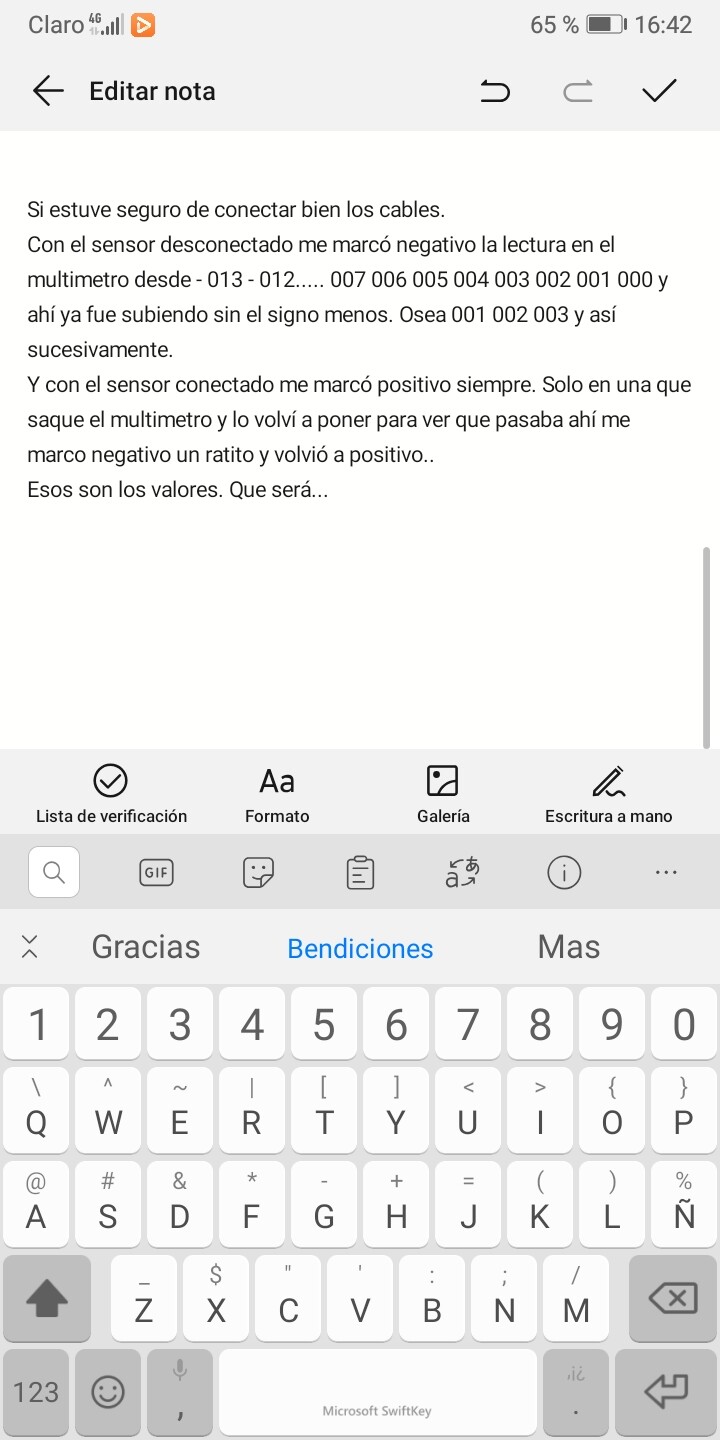Image resolution: width=720 pixels, height=1440 pixels.
Task: Insert an image from Galería
Action: (x=442, y=794)
